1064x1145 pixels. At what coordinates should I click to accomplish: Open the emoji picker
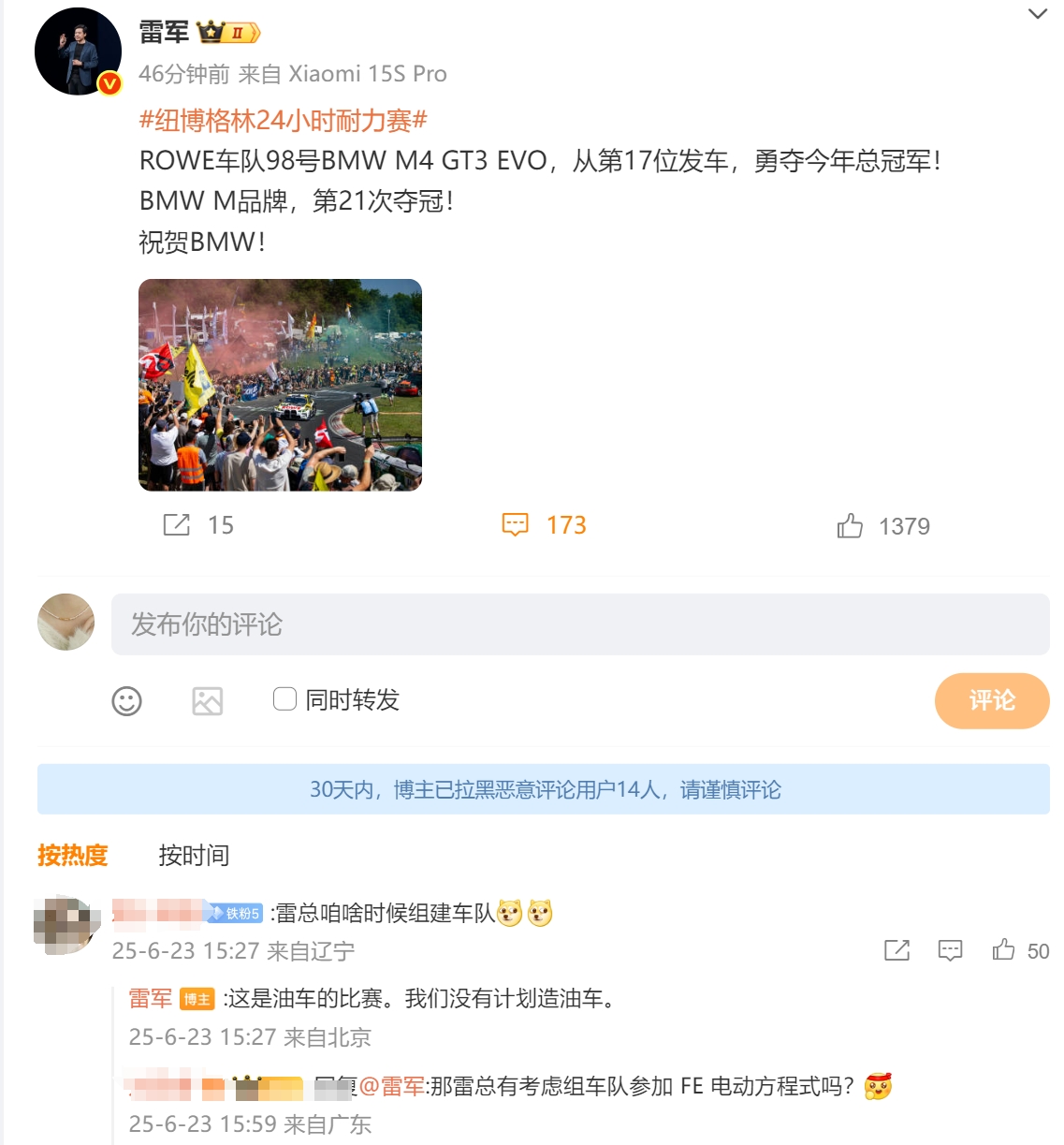[x=127, y=700]
